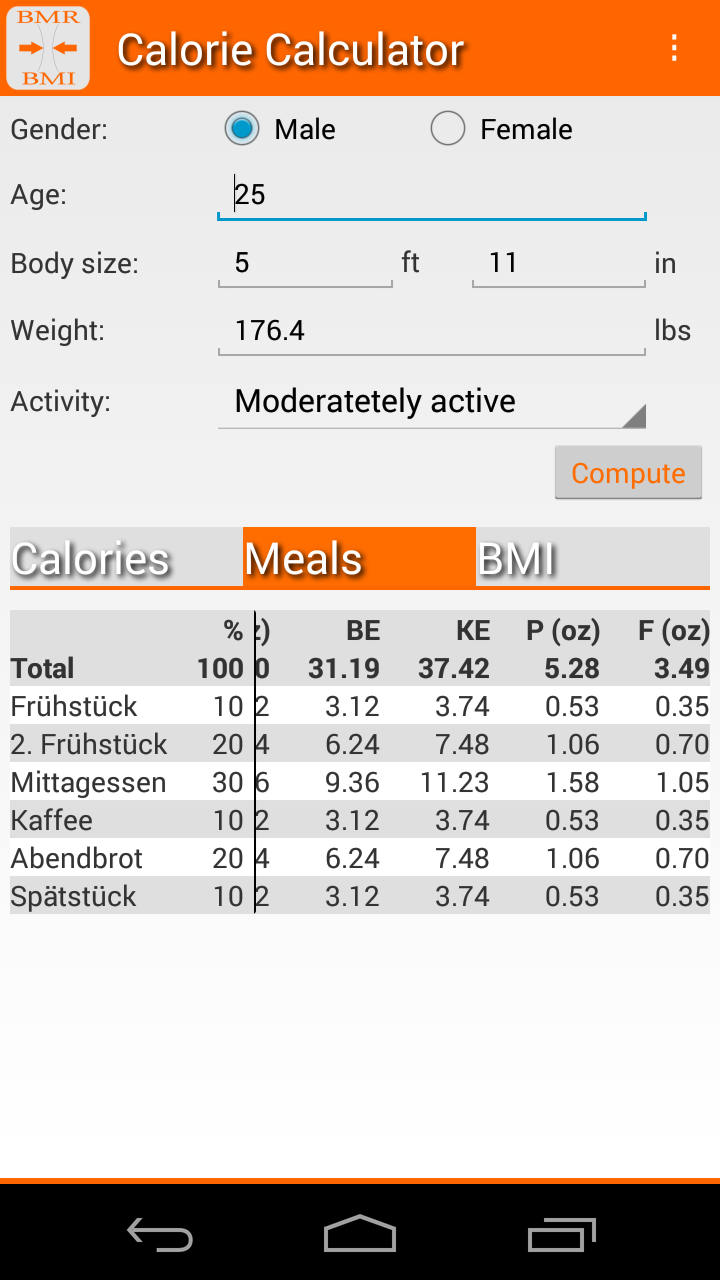Viewport: 720px width, 1280px height.
Task: Tap the feet body size field
Action: [x=305, y=263]
